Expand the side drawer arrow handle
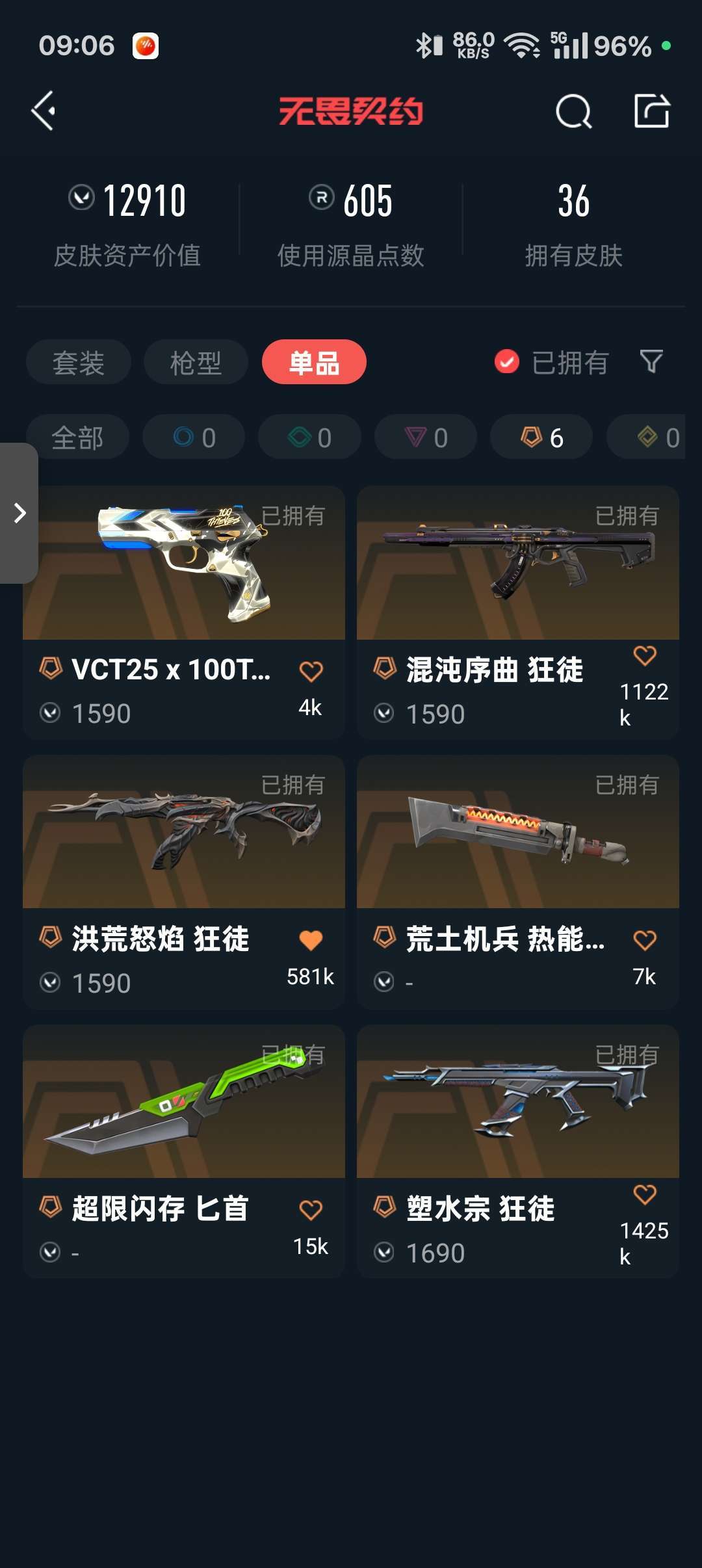Screen dimensions: 702x1568 (19, 513)
